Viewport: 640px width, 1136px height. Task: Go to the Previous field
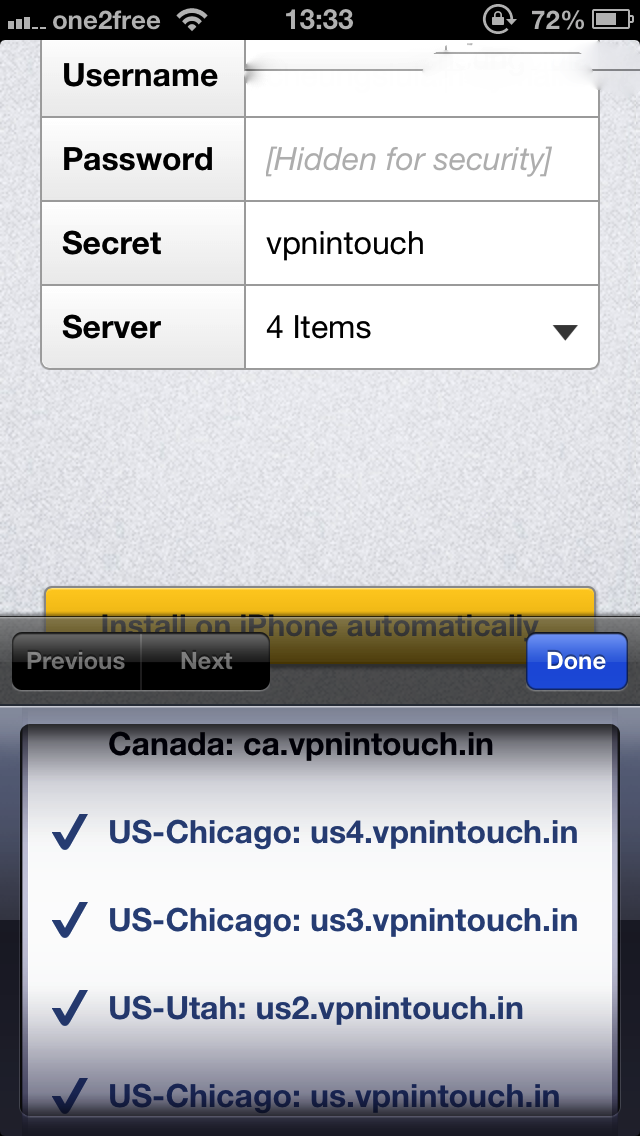coord(76,661)
